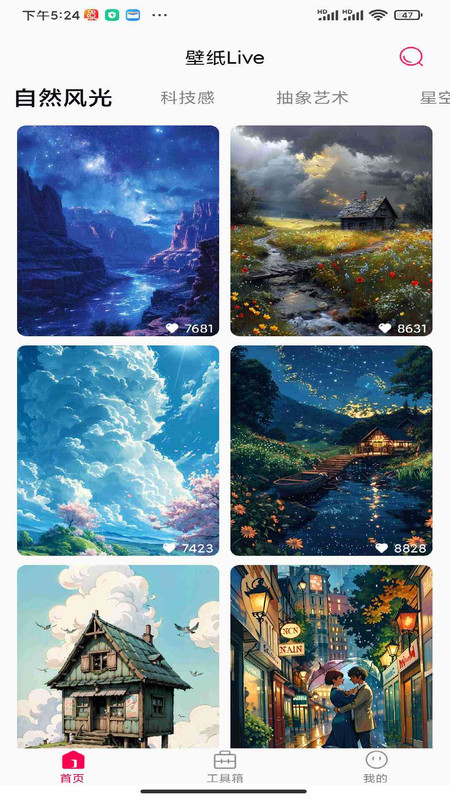
Task: Switch to the 我的 tab
Action: 376,767
